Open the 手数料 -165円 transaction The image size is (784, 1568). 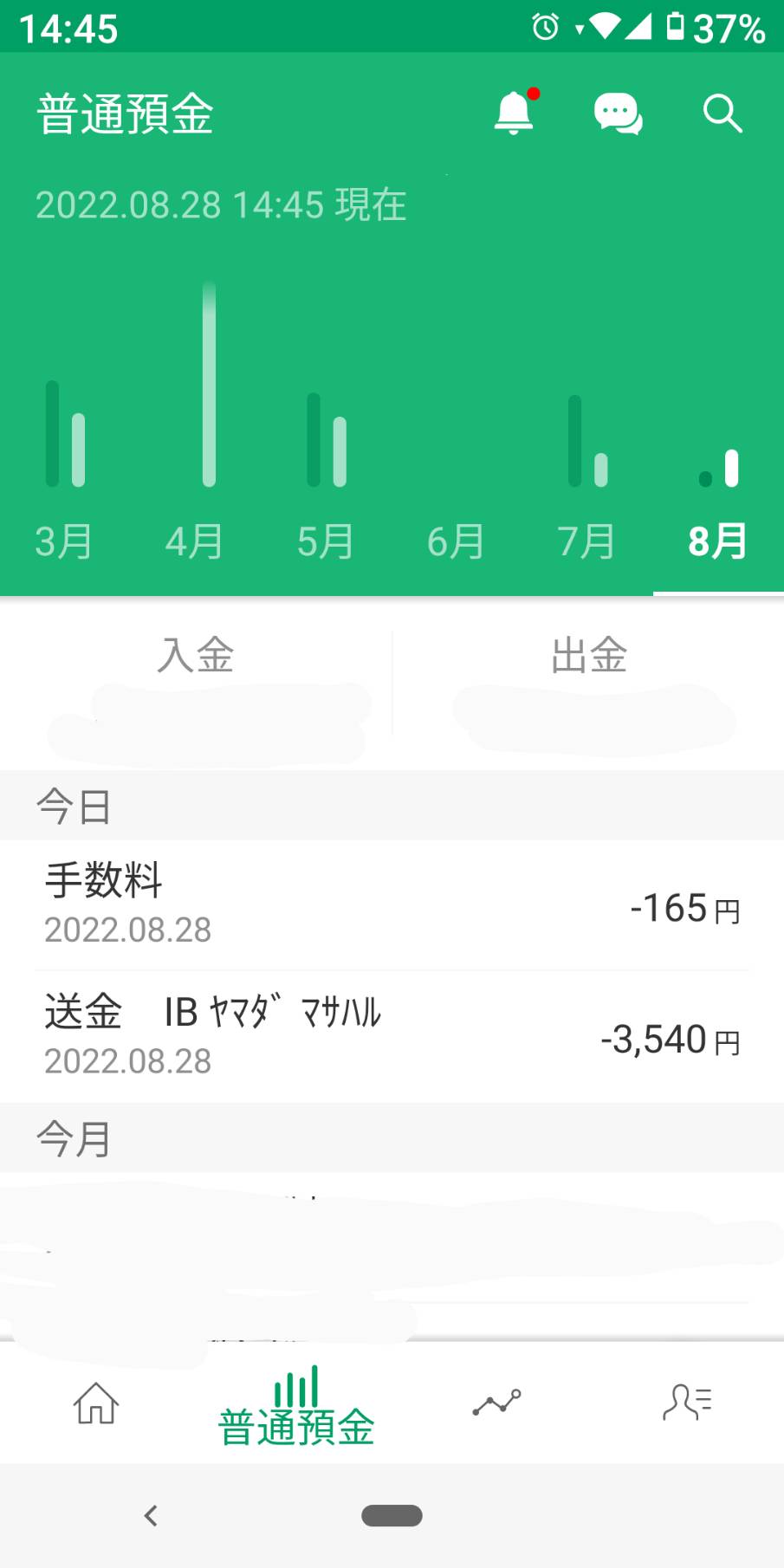(x=392, y=904)
